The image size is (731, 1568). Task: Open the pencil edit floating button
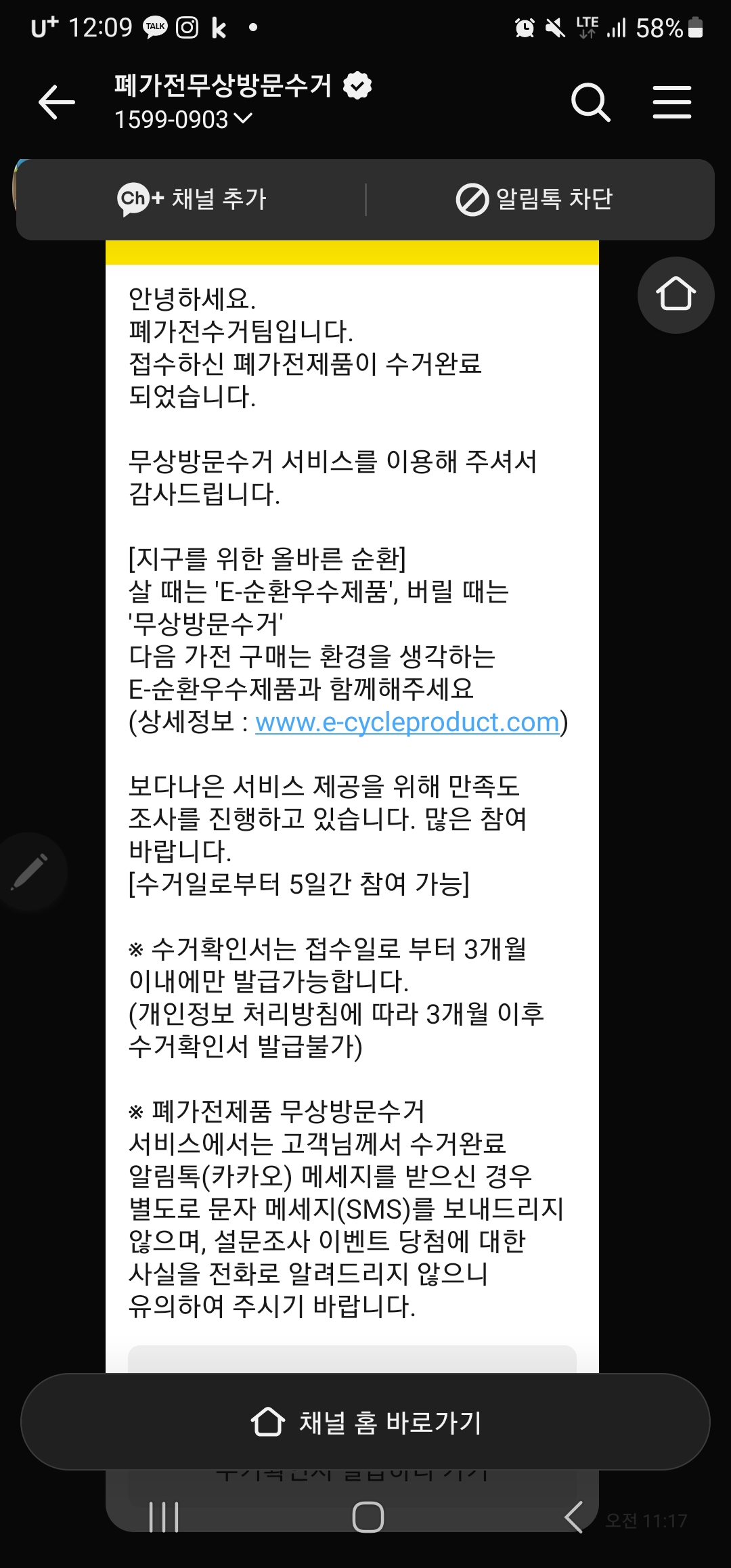coord(29,871)
